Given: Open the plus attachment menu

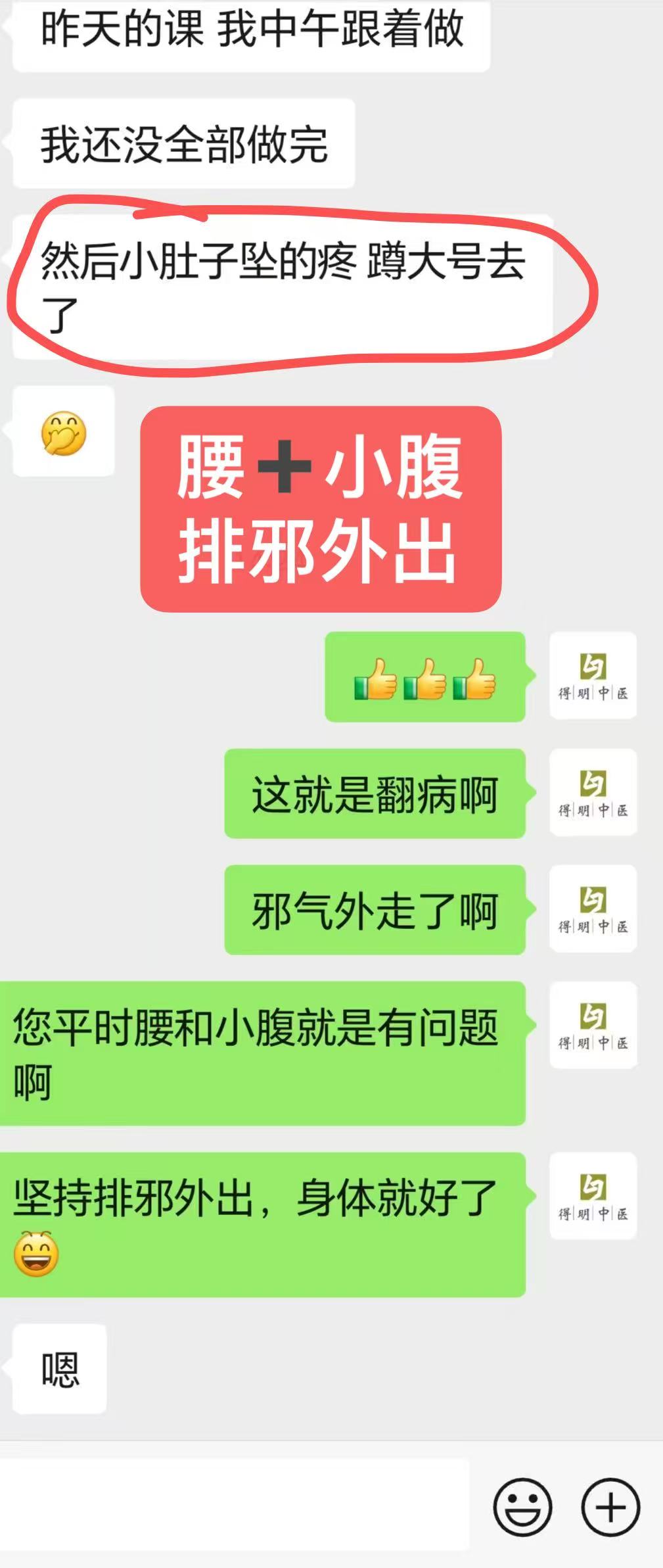Looking at the screenshot, I should [x=610, y=1507].
